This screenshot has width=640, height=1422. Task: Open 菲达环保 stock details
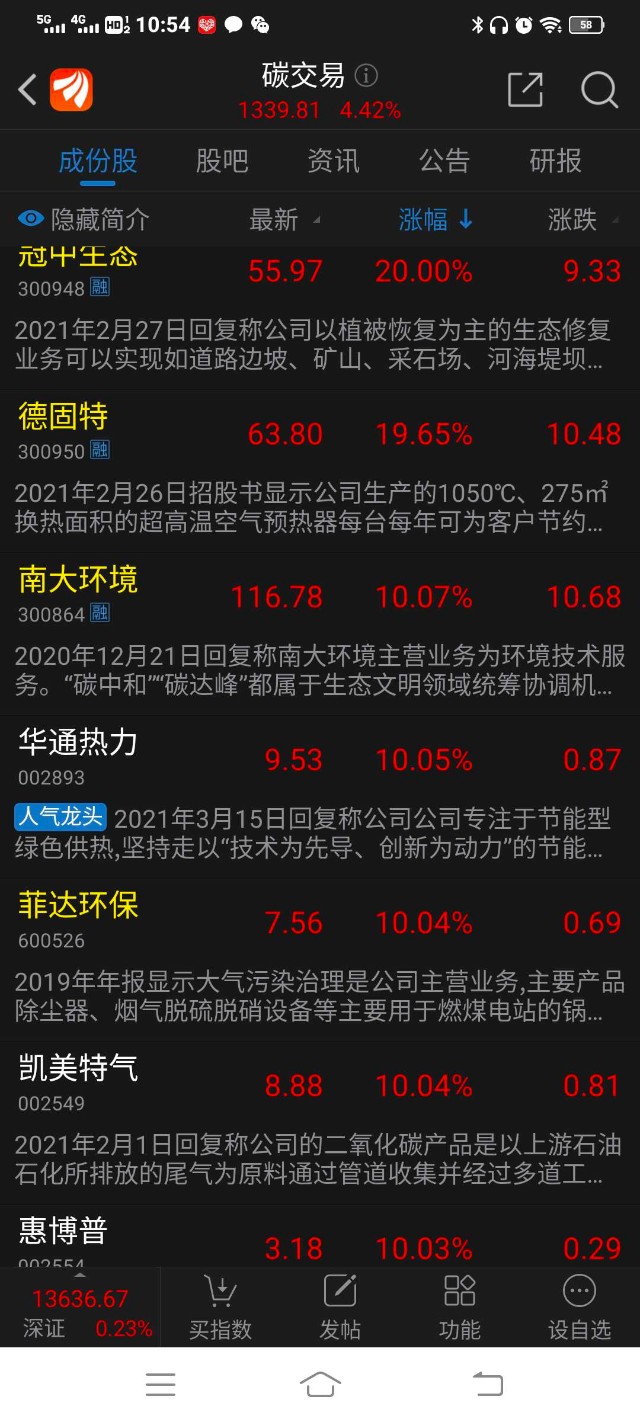point(78,905)
